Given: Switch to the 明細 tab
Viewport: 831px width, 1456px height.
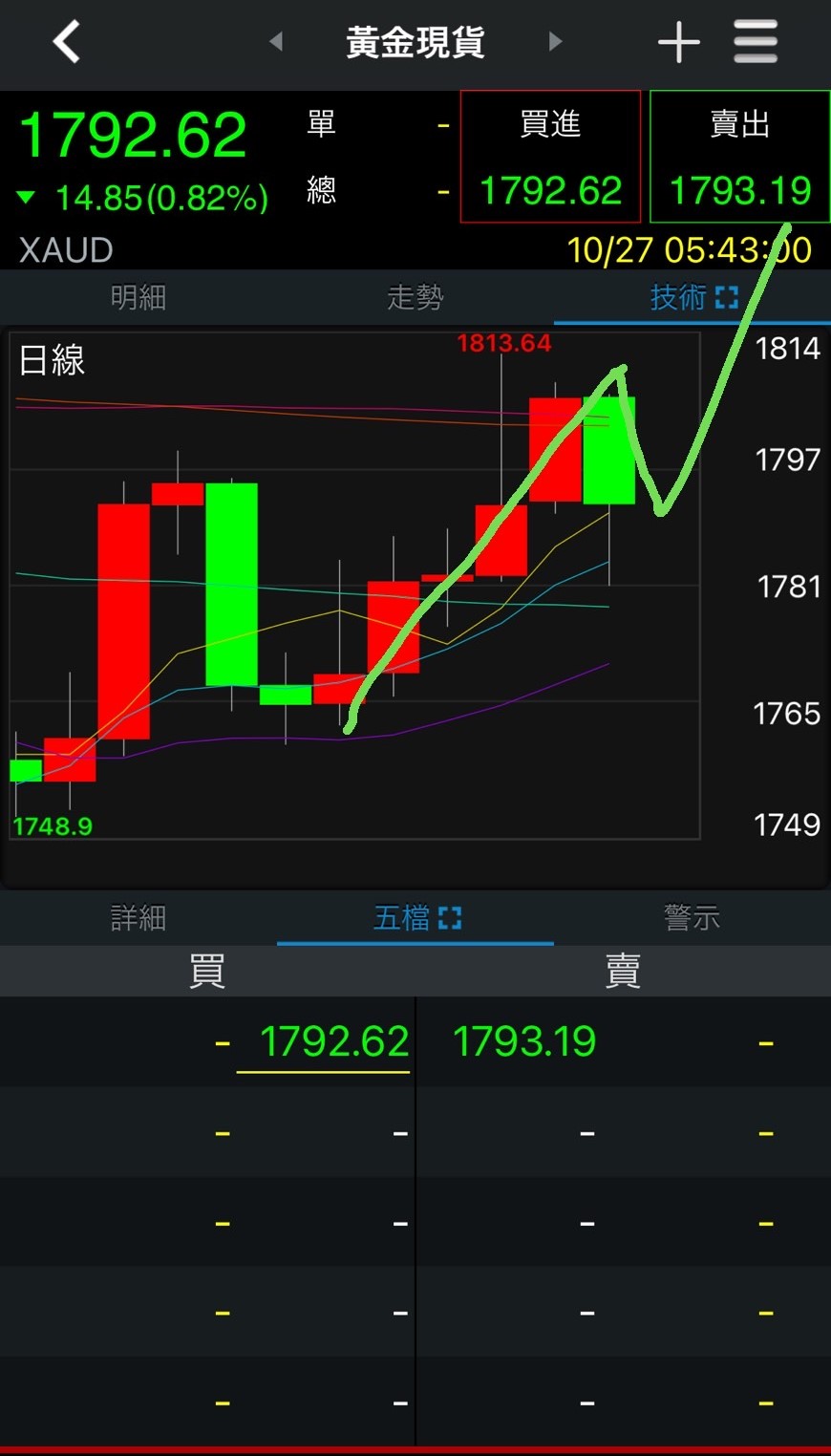Looking at the screenshot, I should (x=138, y=298).
